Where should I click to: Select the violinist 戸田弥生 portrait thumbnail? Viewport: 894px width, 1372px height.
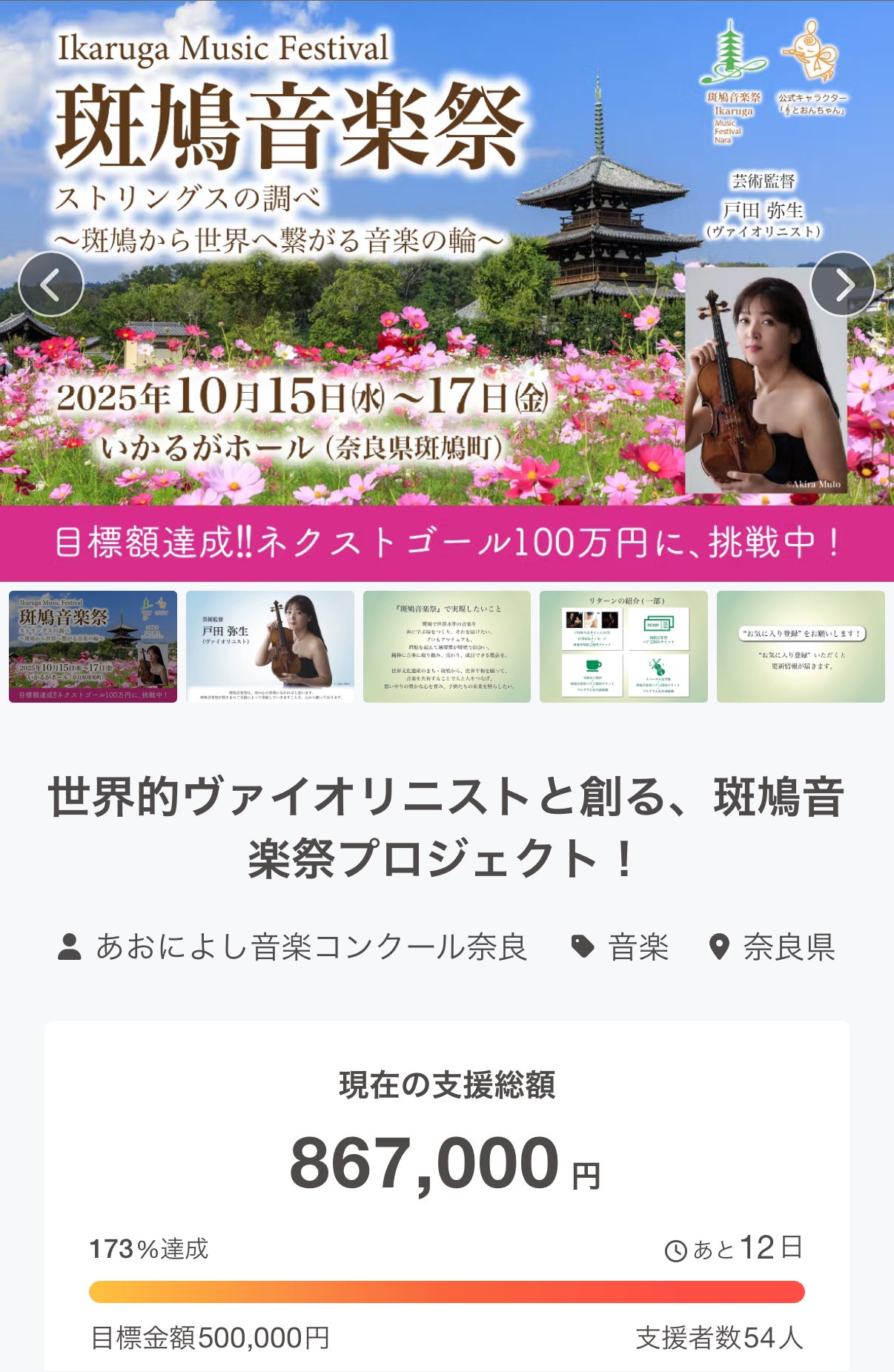click(x=270, y=646)
